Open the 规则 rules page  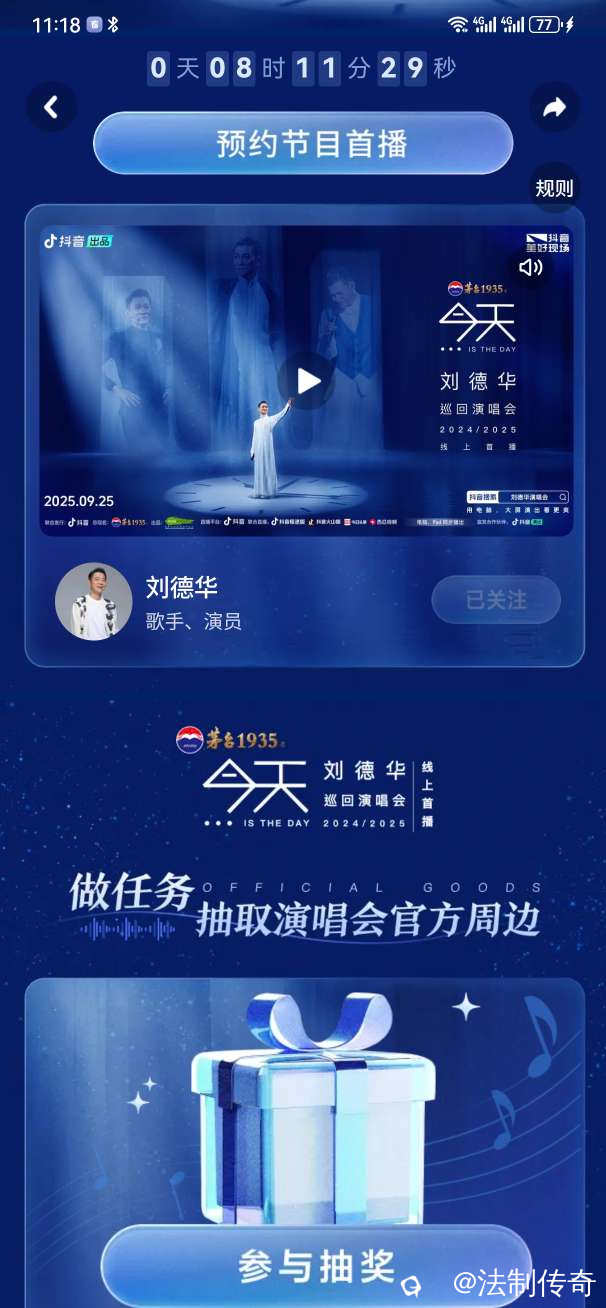pyautogui.click(x=554, y=188)
